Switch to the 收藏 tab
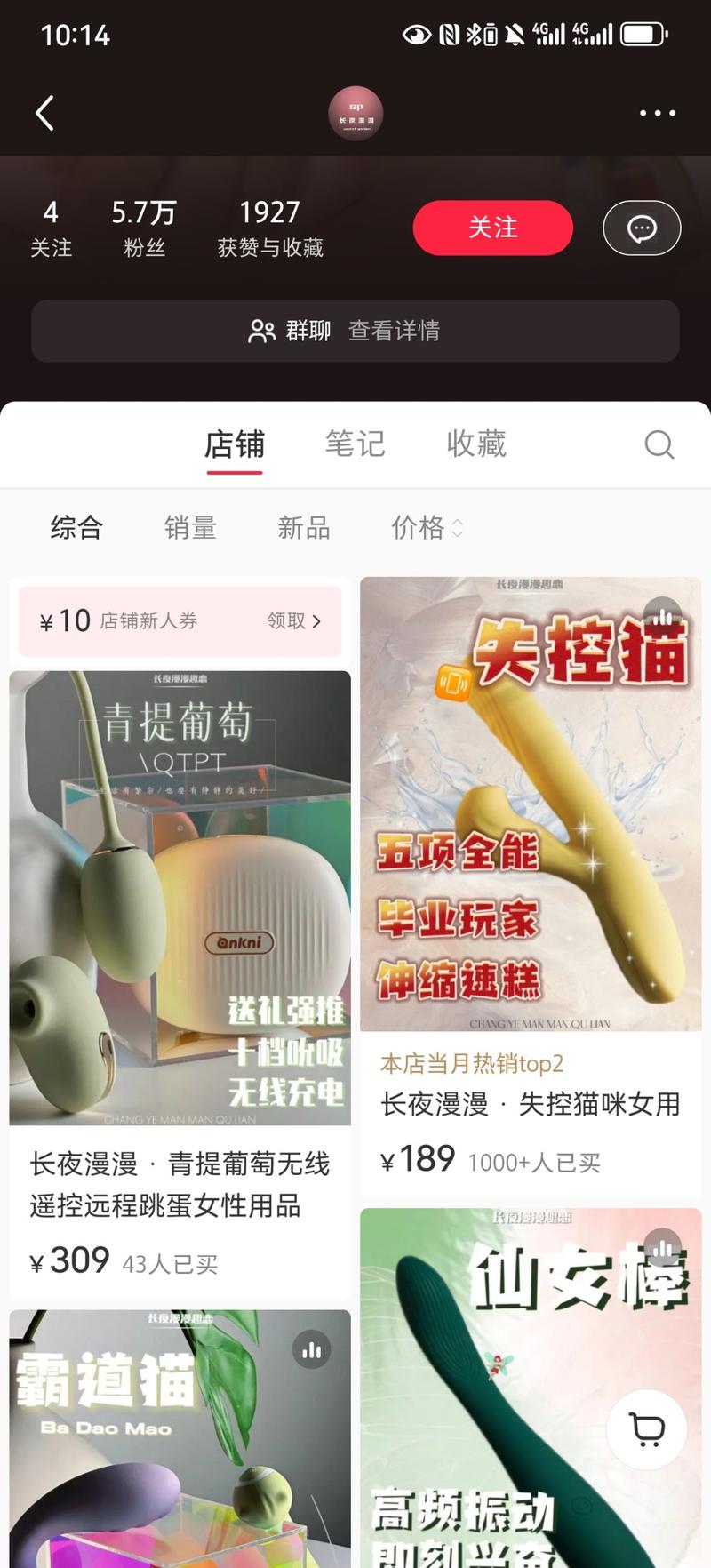Viewport: 711px width, 1568px height. 476,444
